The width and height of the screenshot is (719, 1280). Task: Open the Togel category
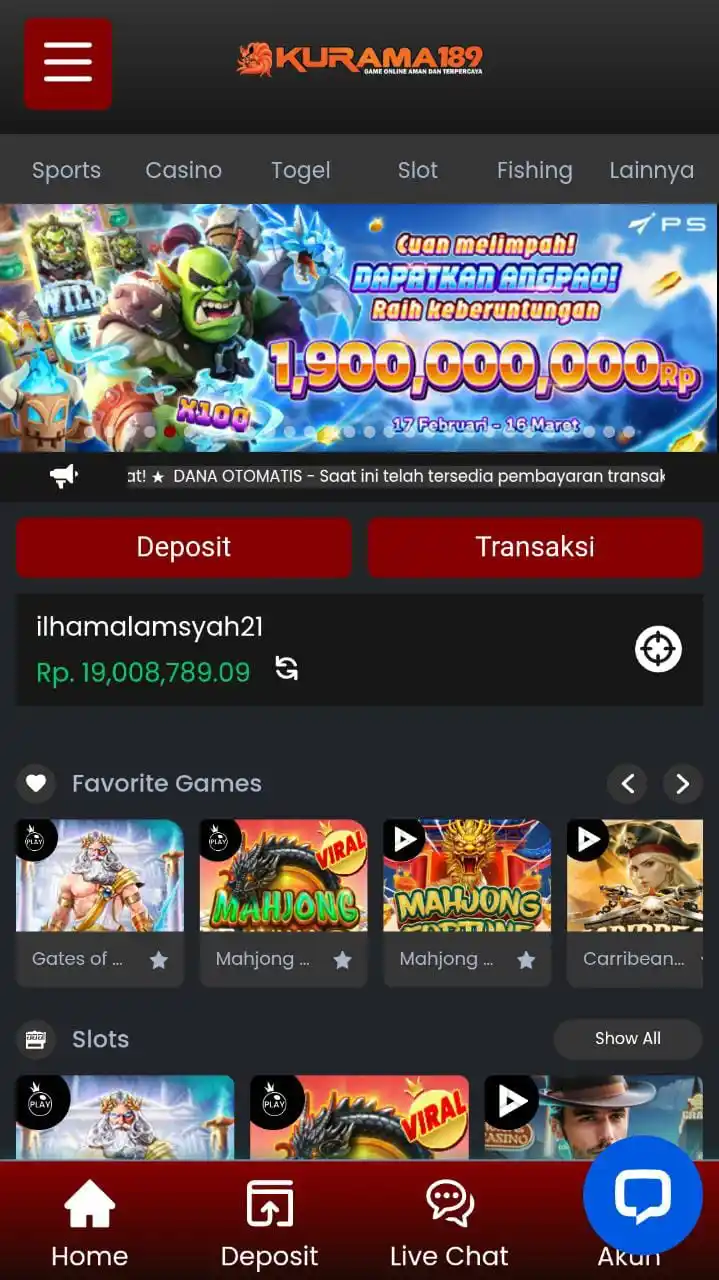click(x=300, y=170)
